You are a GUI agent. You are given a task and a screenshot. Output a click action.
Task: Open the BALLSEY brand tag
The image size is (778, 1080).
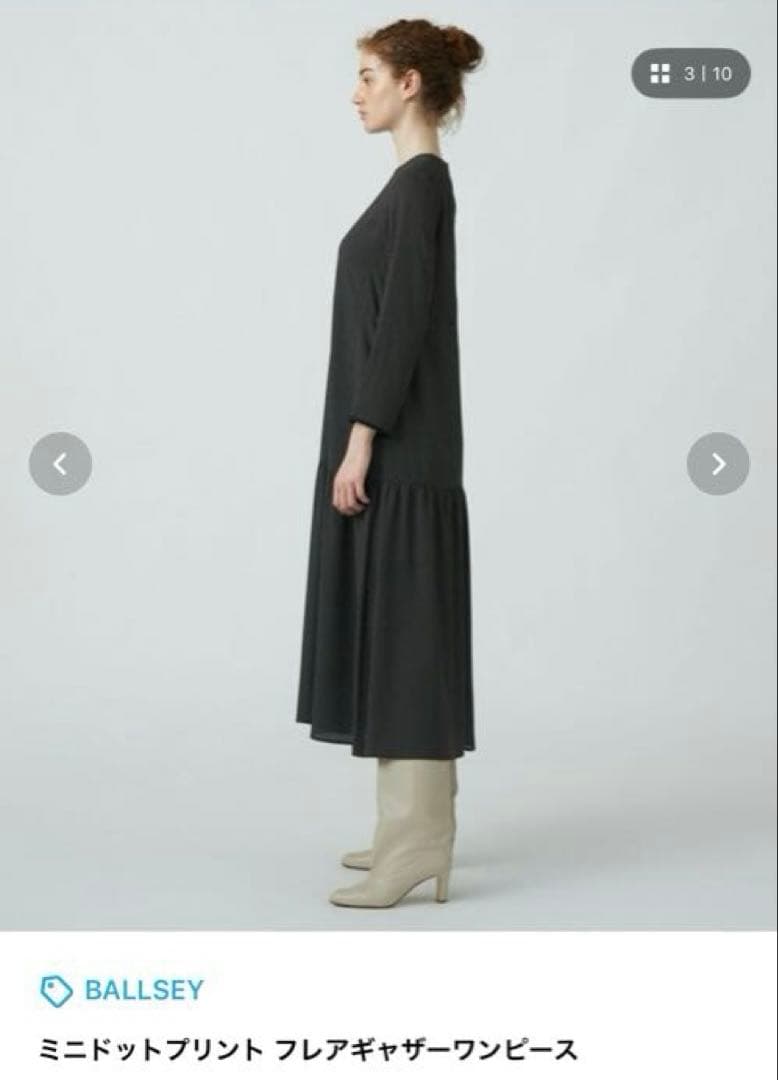click(x=122, y=991)
